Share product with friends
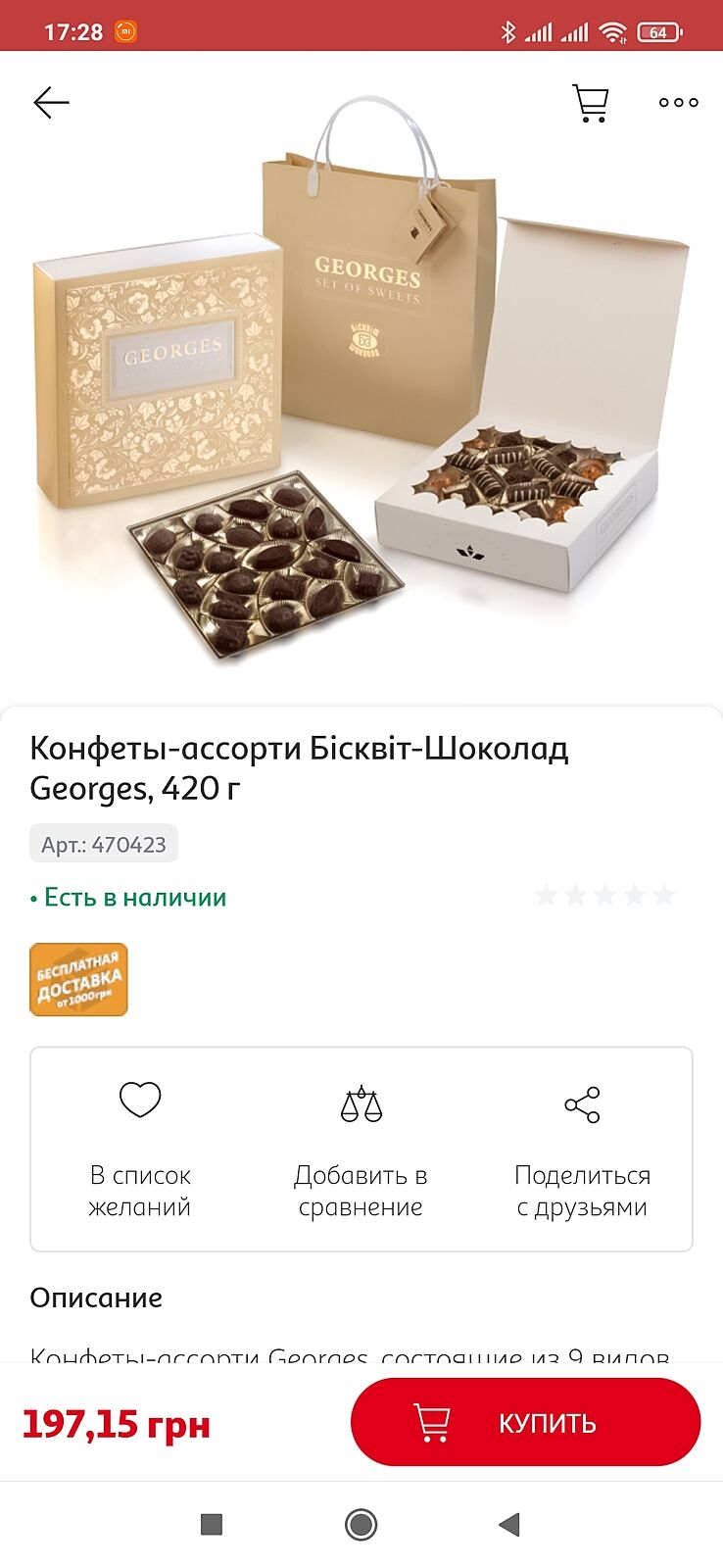The width and height of the screenshot is (723, 1568). 582,1149
